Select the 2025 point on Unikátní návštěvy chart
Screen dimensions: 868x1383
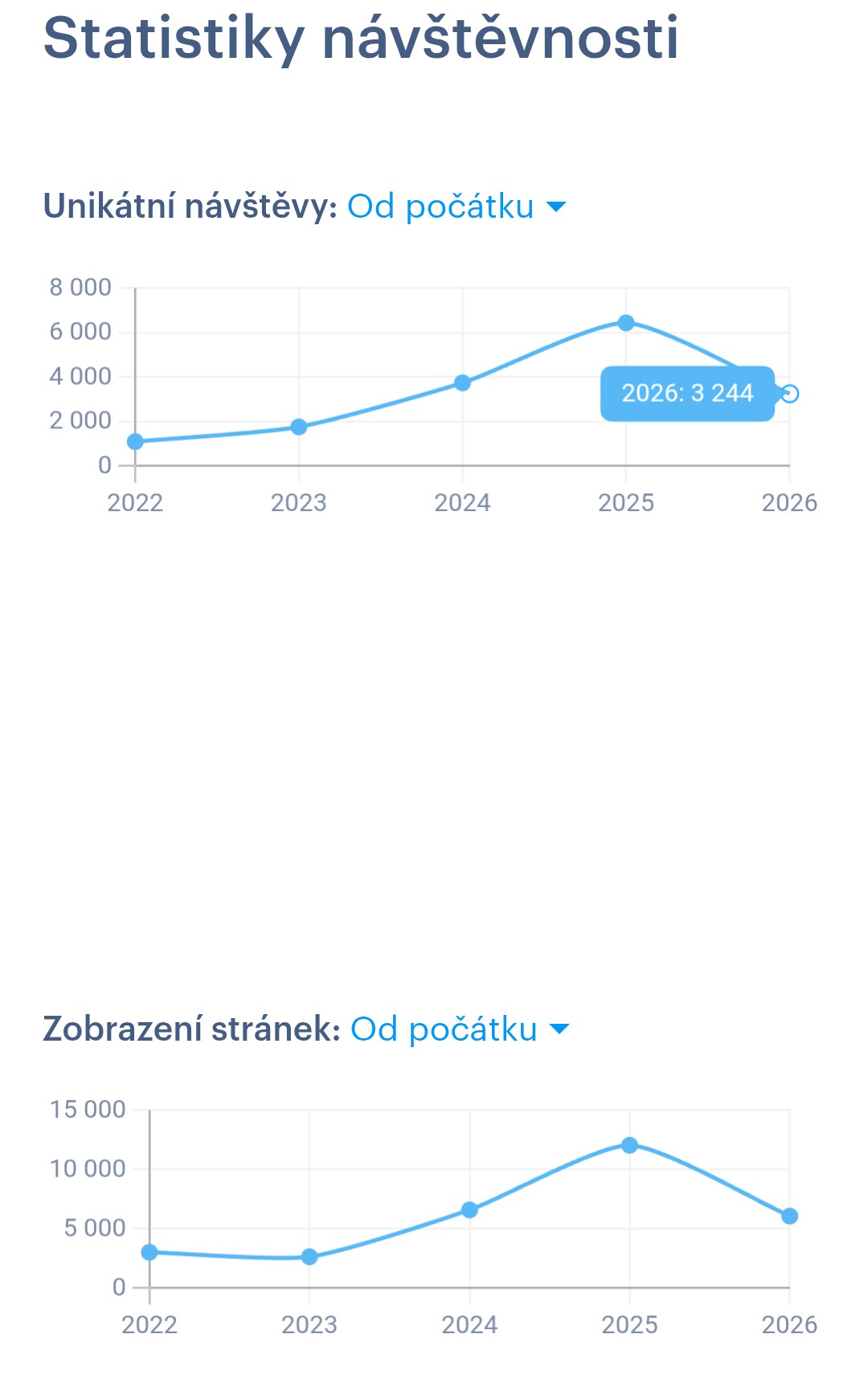[626, 323]
